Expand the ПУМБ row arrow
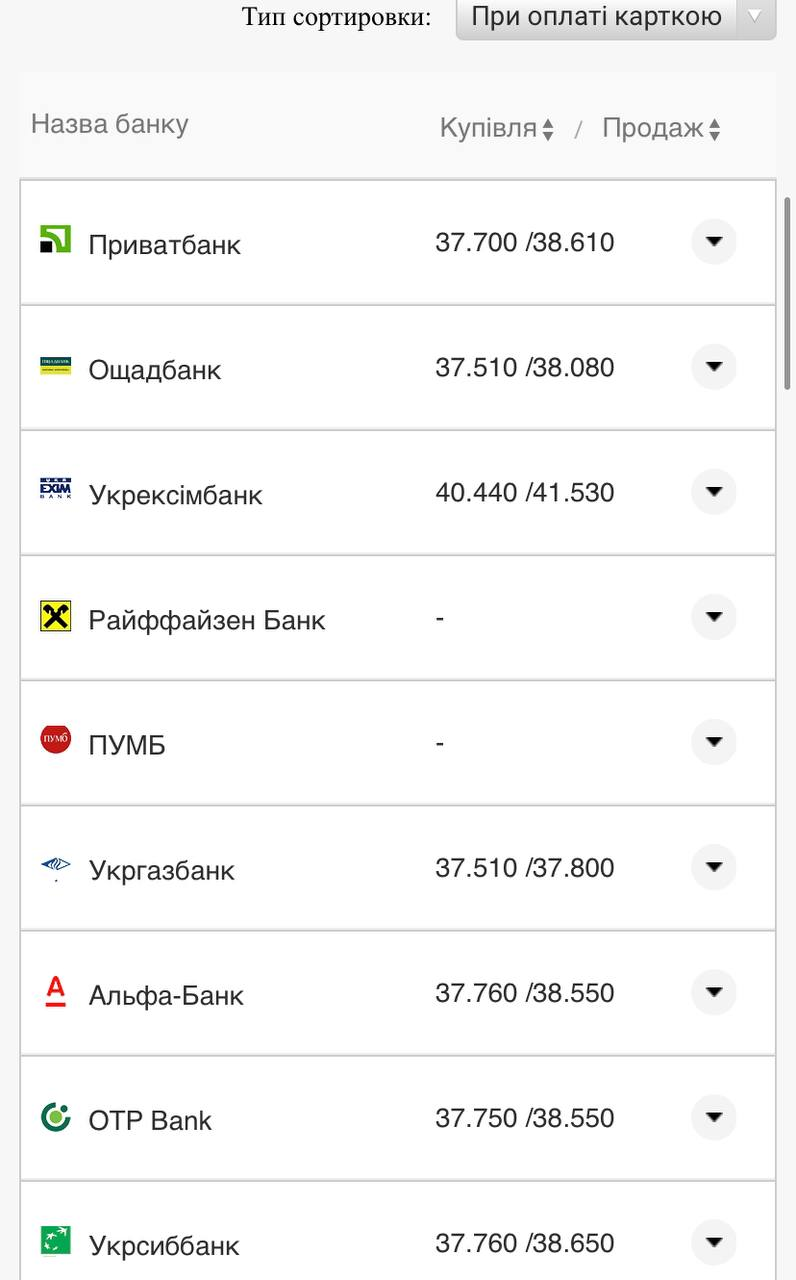 click(713, 742)
